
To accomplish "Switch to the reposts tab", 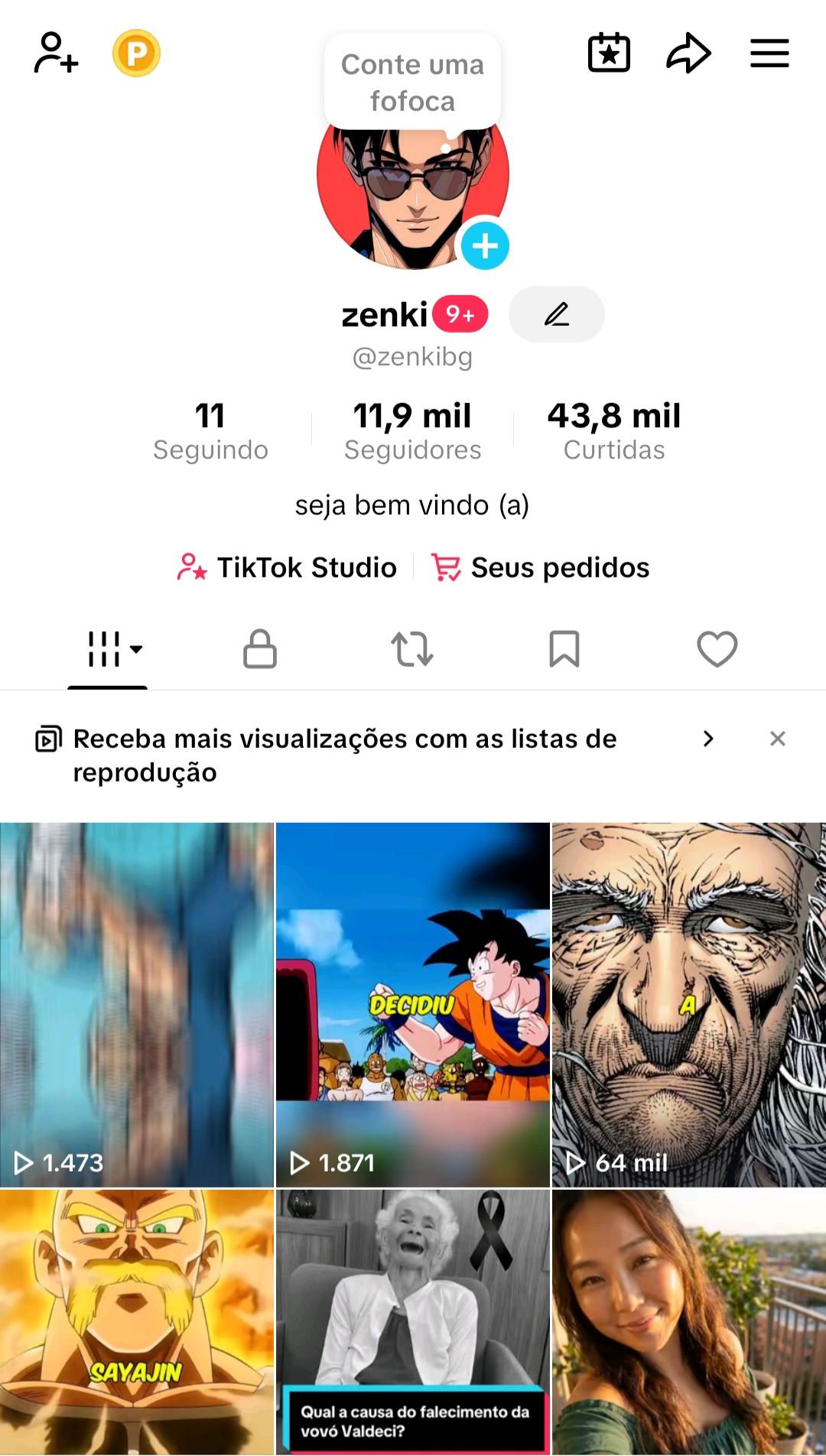I will pos(412,649).
